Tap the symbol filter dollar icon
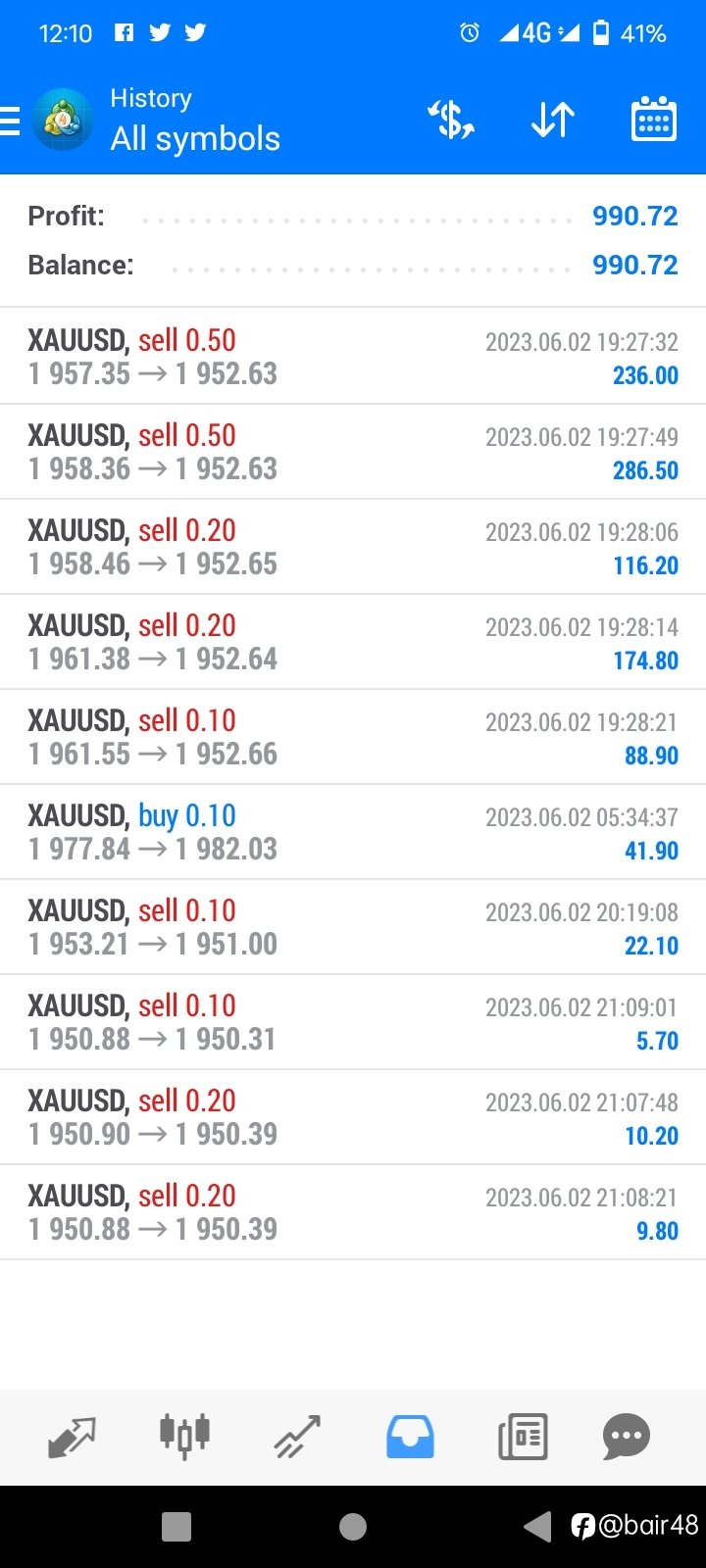706x1568 pixels. tap(451, 121)
